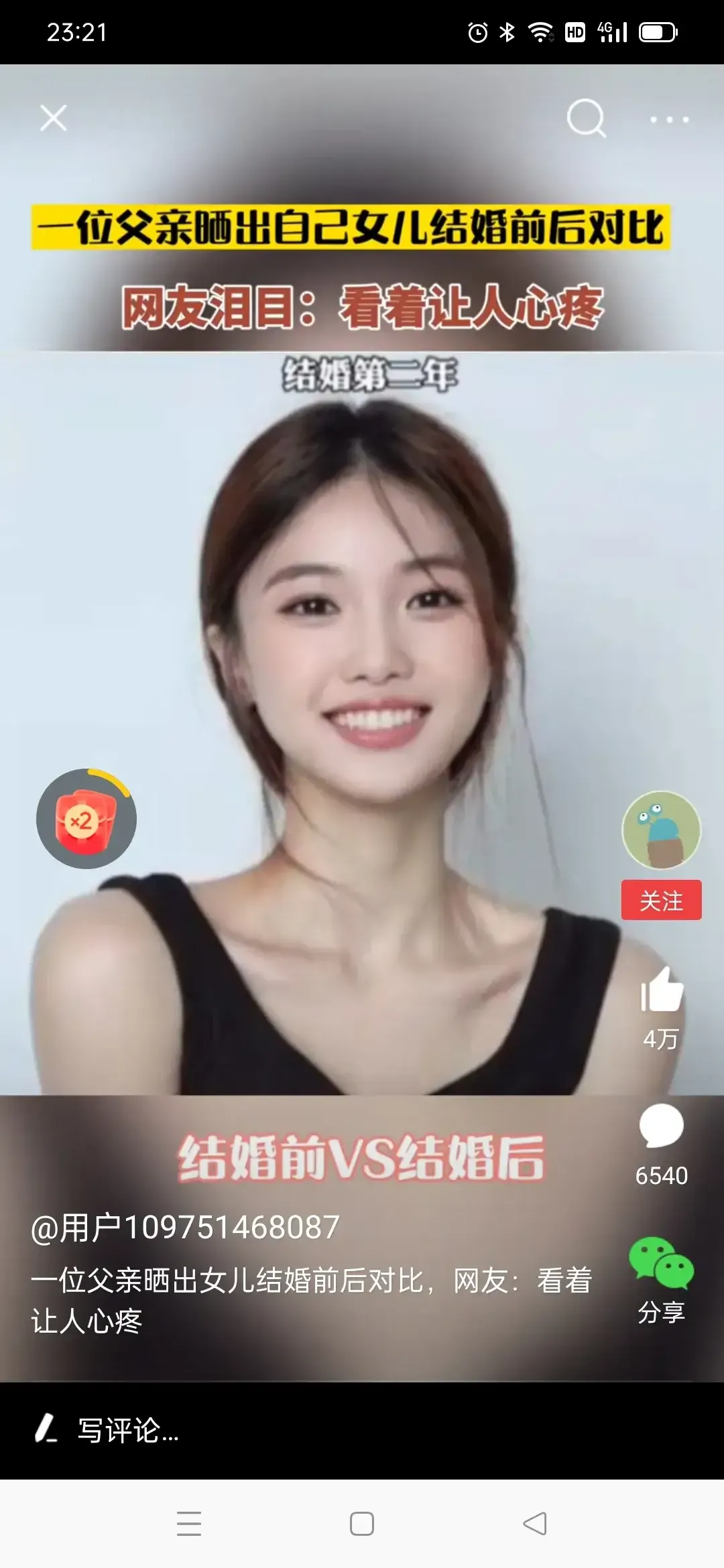724x1568 pixels.
Task: Tap the red envelope x2 reward bubble
Action: pos(86,819)
